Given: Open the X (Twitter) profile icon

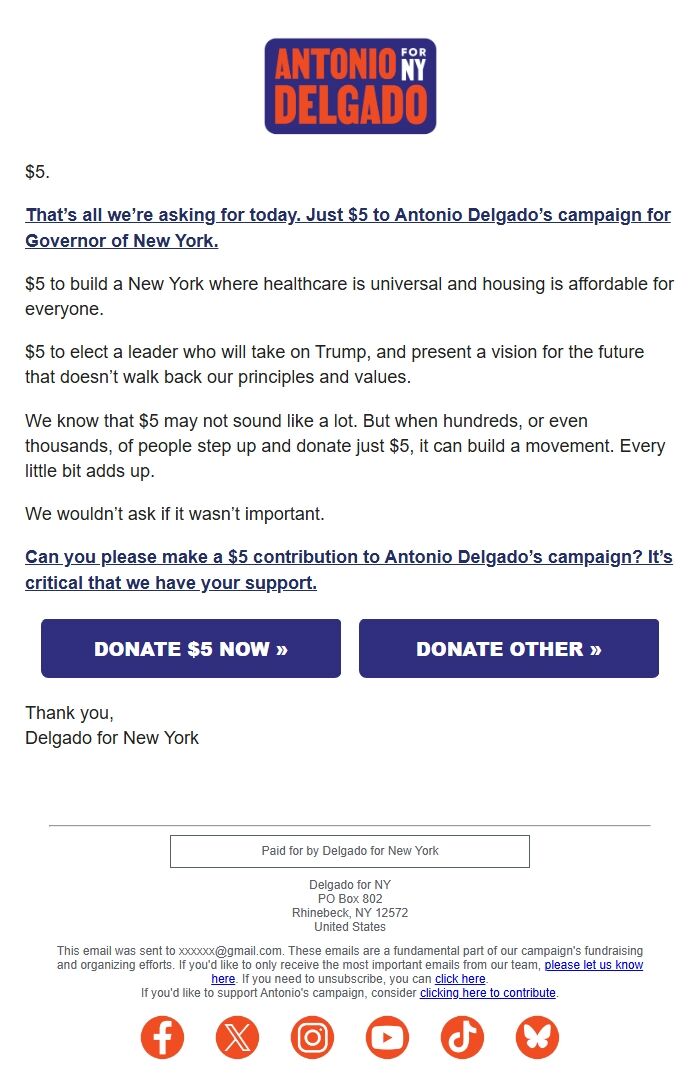Looking at the screenshot, I should click(x=237, y=1037).
